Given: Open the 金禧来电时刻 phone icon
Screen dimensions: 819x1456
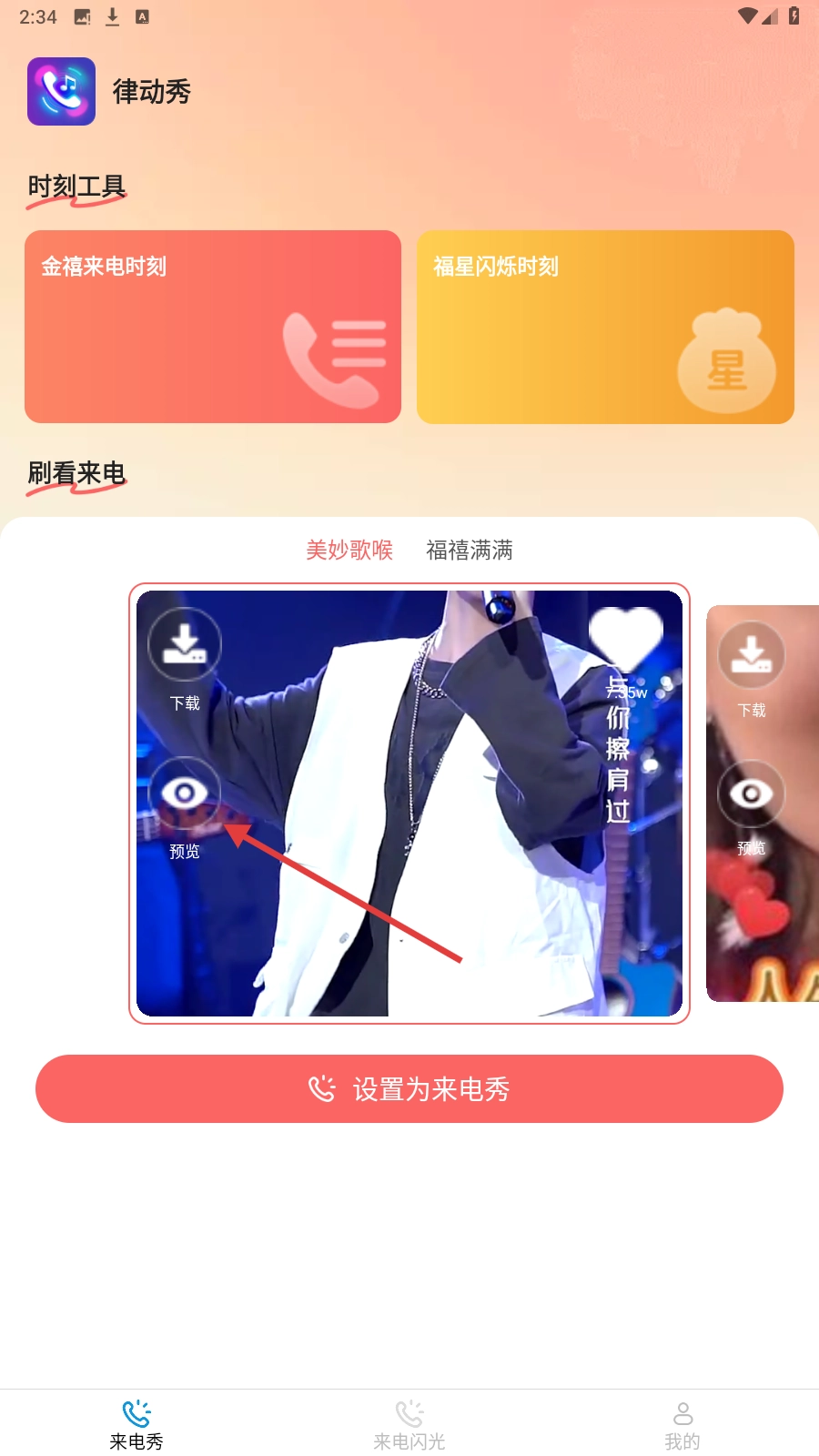Looking at the screenshot, I should tap(337, 355).
